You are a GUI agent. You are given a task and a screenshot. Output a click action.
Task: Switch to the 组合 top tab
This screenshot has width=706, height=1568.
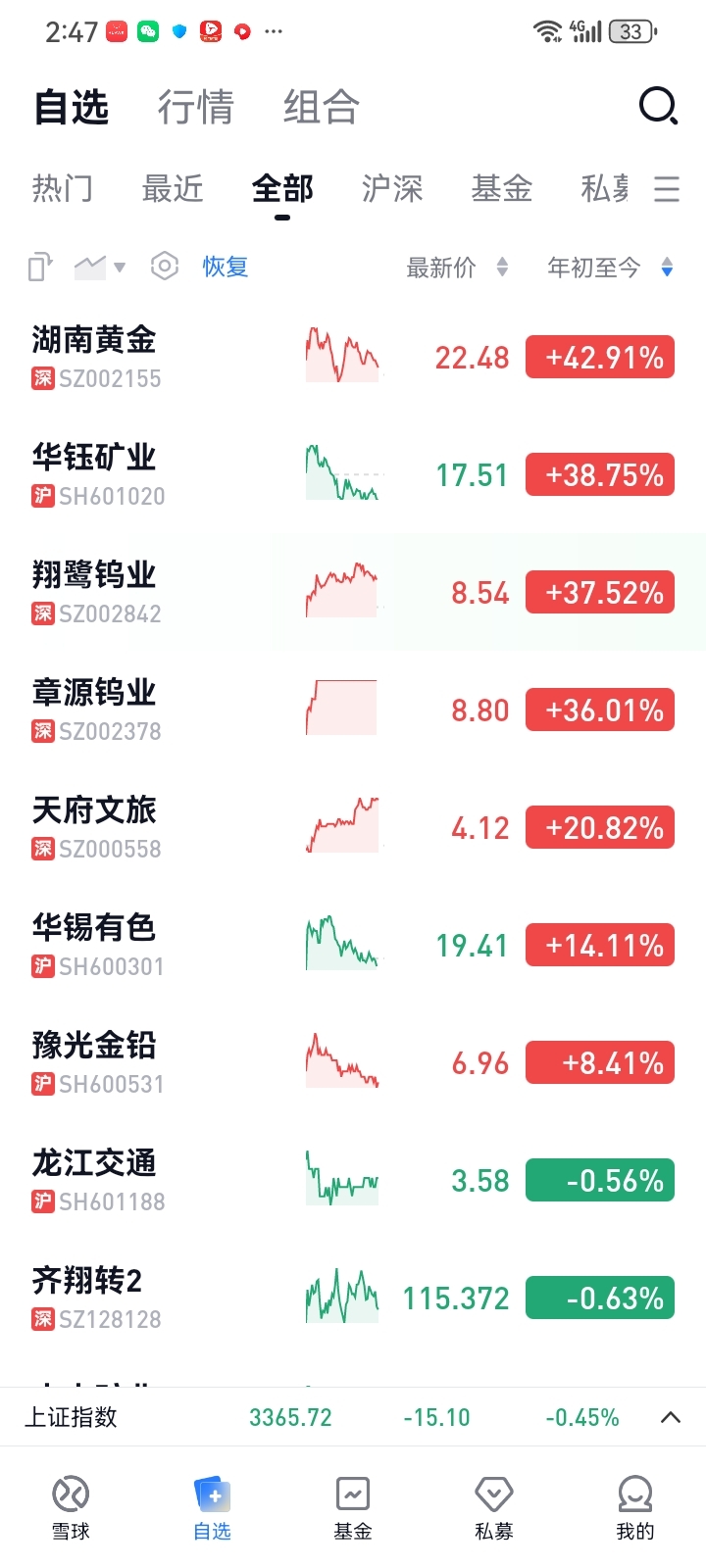click(322, 107)
